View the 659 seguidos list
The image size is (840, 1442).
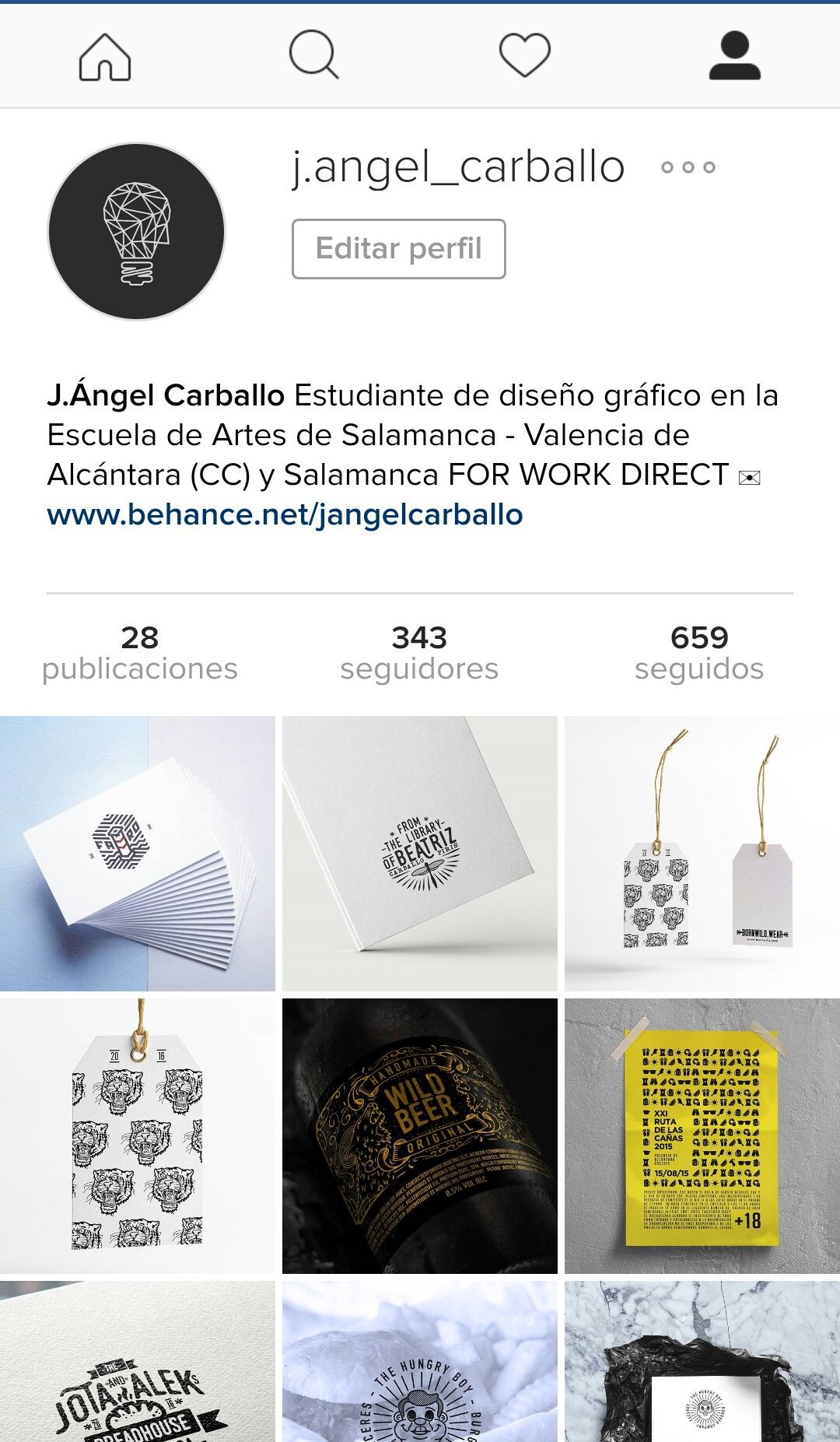tap(699, 653)
